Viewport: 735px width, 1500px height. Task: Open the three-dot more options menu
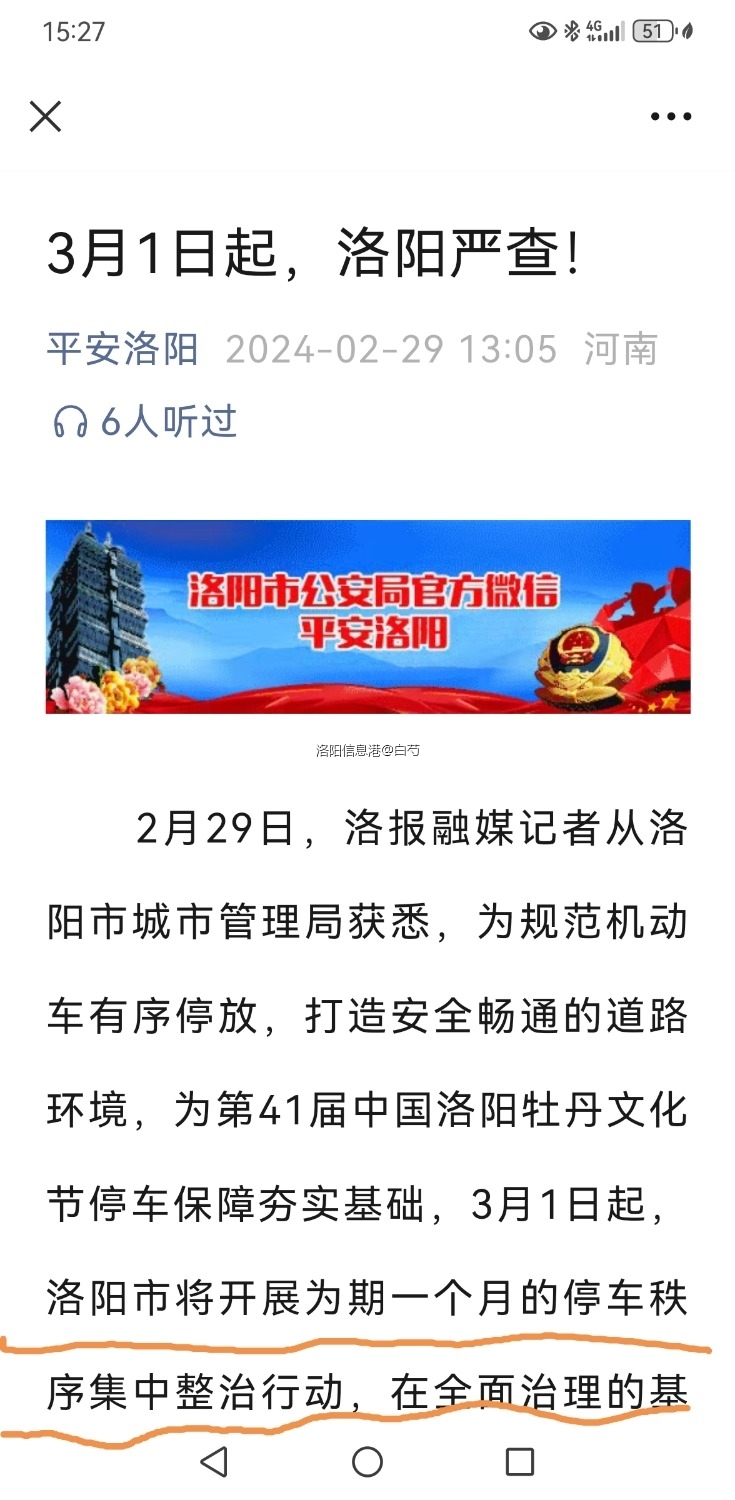coord(670,117)
